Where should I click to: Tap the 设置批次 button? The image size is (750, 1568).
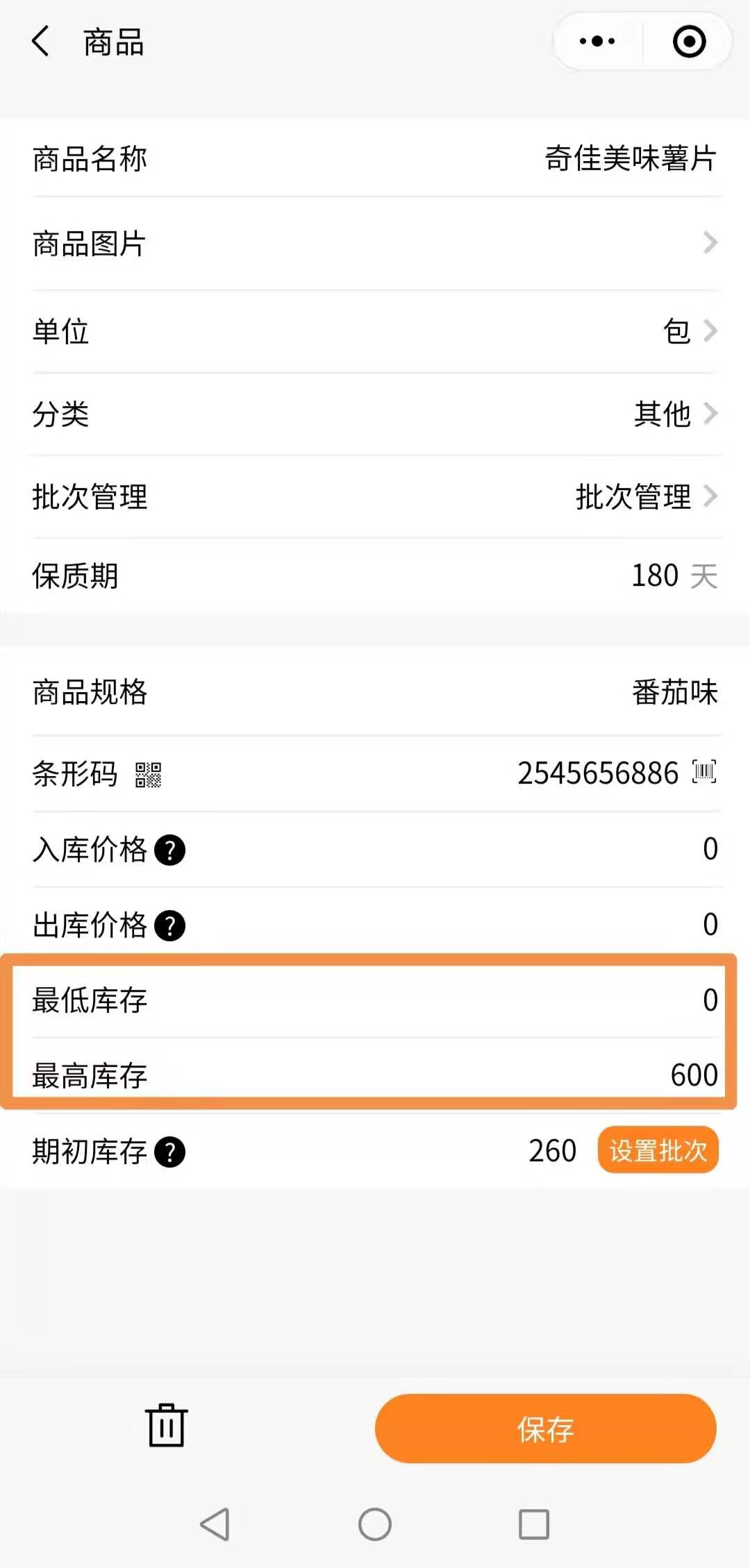(x=658, y=1151)
